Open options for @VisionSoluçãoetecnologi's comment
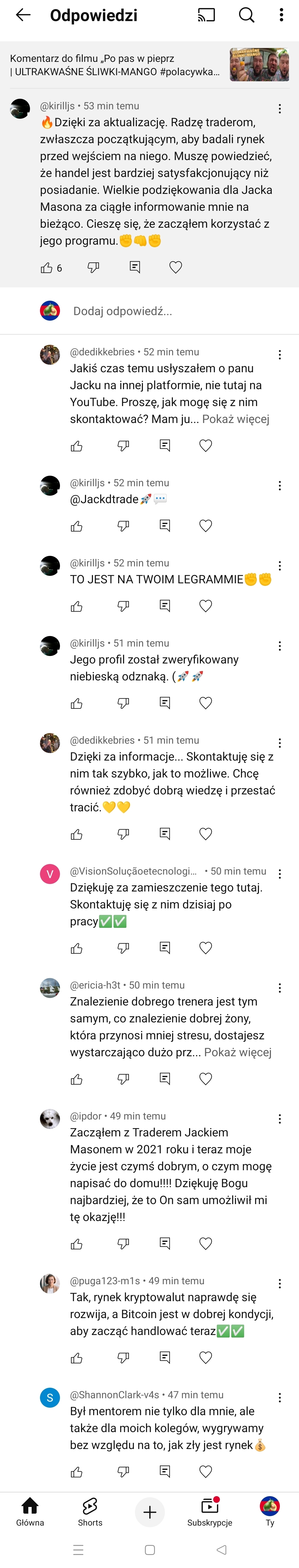 tap(280, 873)
